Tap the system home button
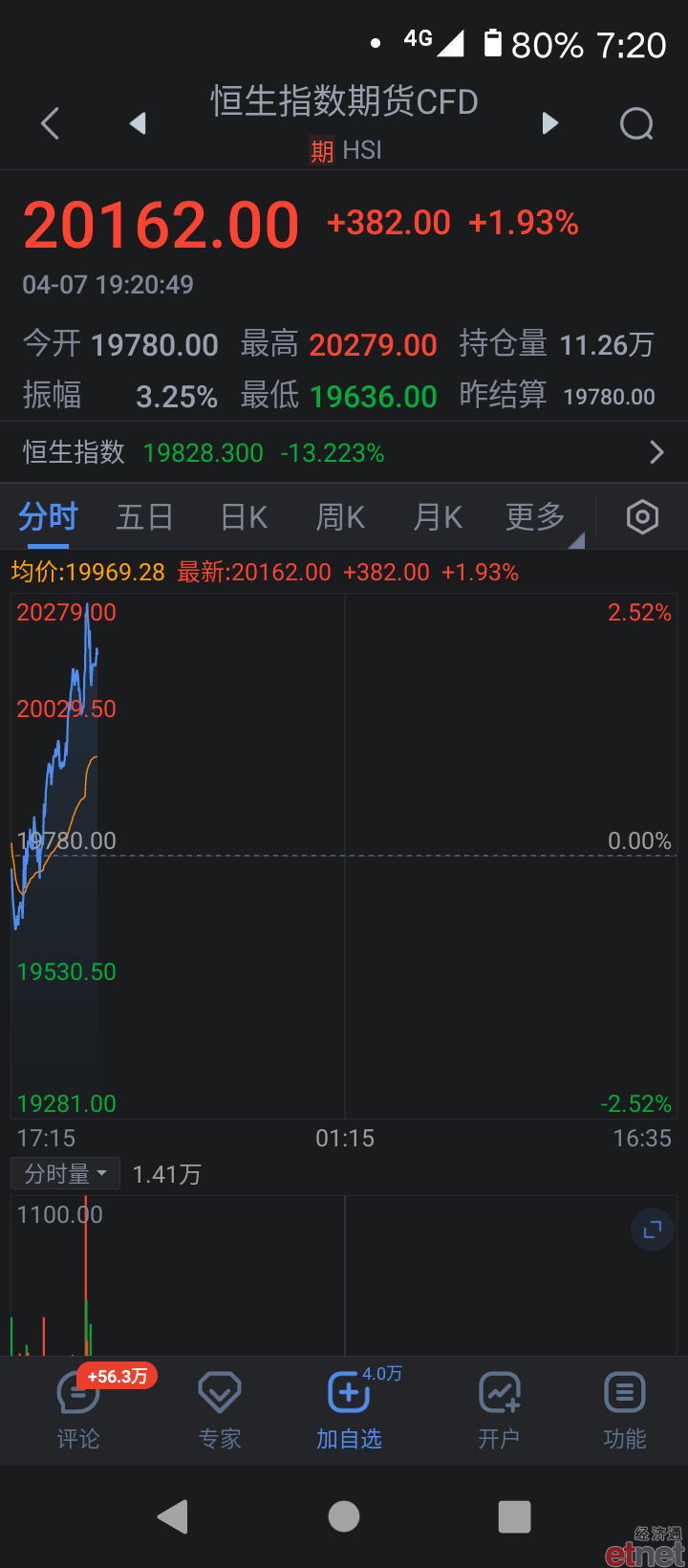This screenshot has height=1568, width=688. click(344, 1516)
